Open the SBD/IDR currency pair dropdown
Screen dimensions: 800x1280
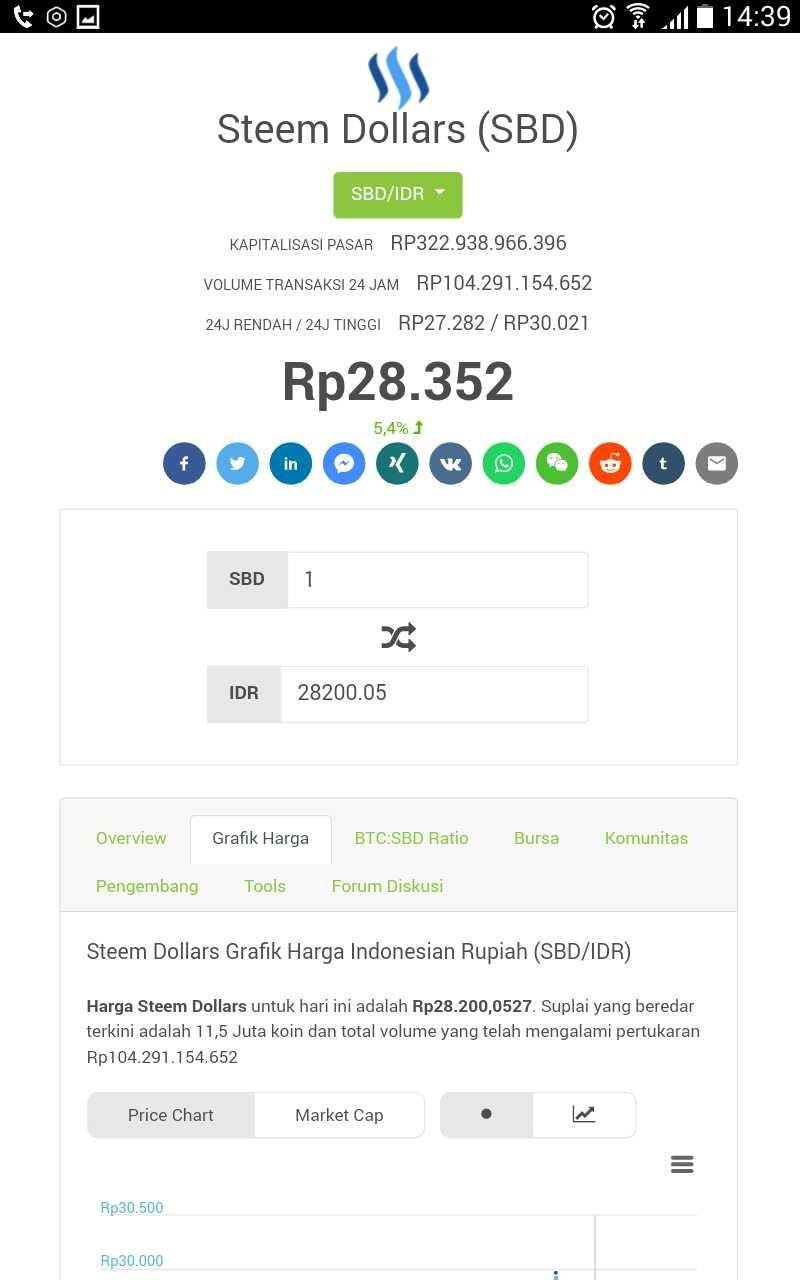[398, 194]
